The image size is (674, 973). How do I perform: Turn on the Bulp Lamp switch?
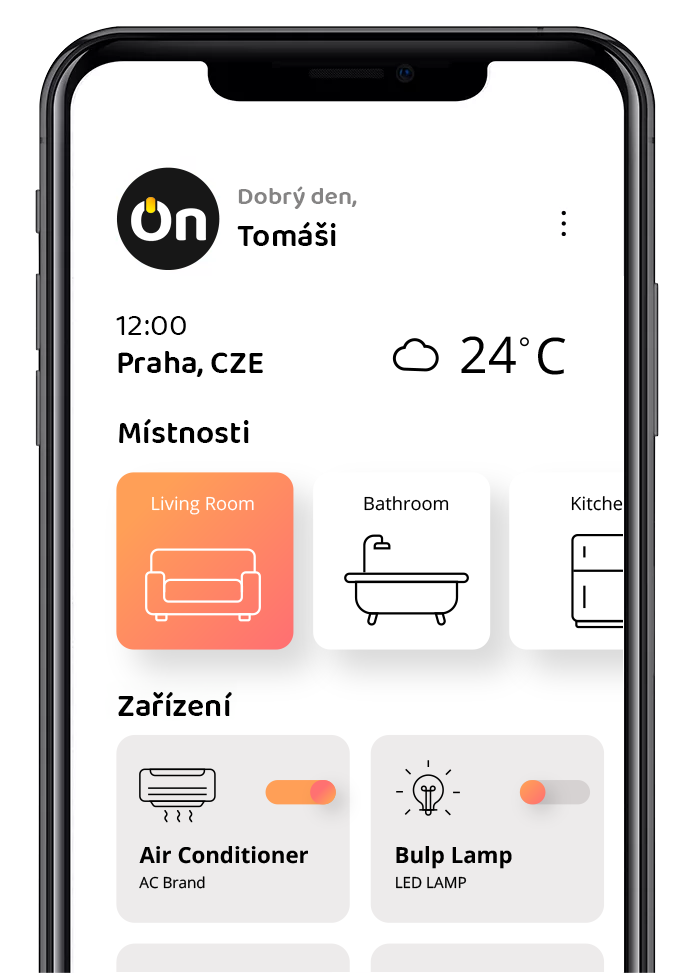pos(554,793)
